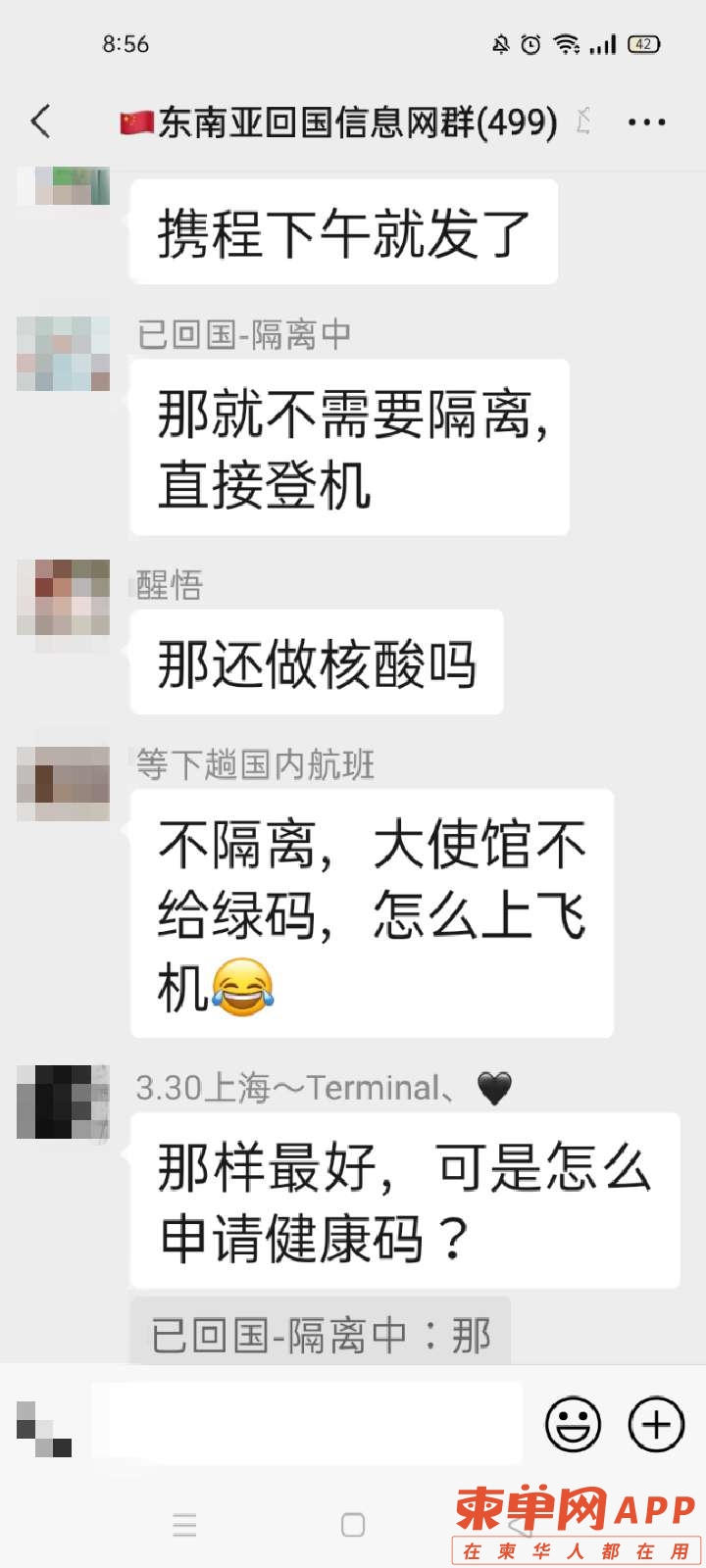
Task: Open avatar of 等下趟国内航班
Action: 63,783
